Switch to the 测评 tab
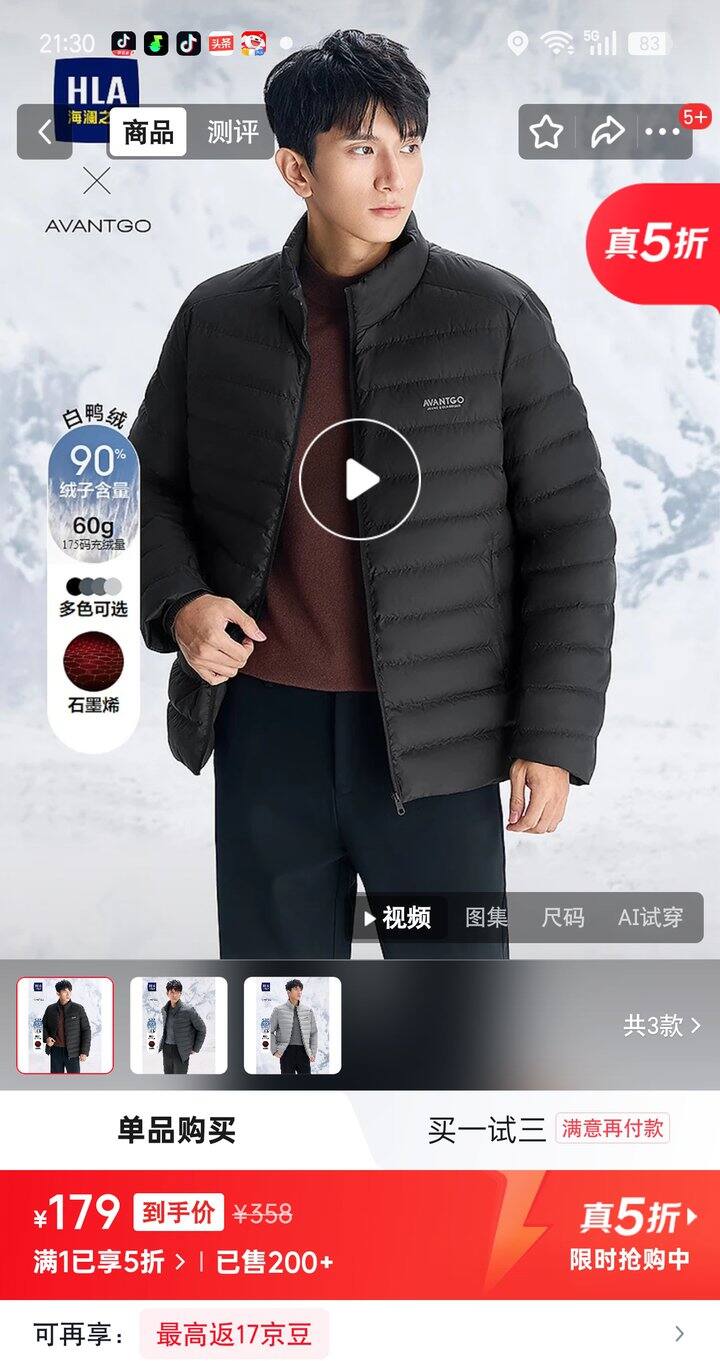This screenshot has height=1361, width=720. pos(232,132)
